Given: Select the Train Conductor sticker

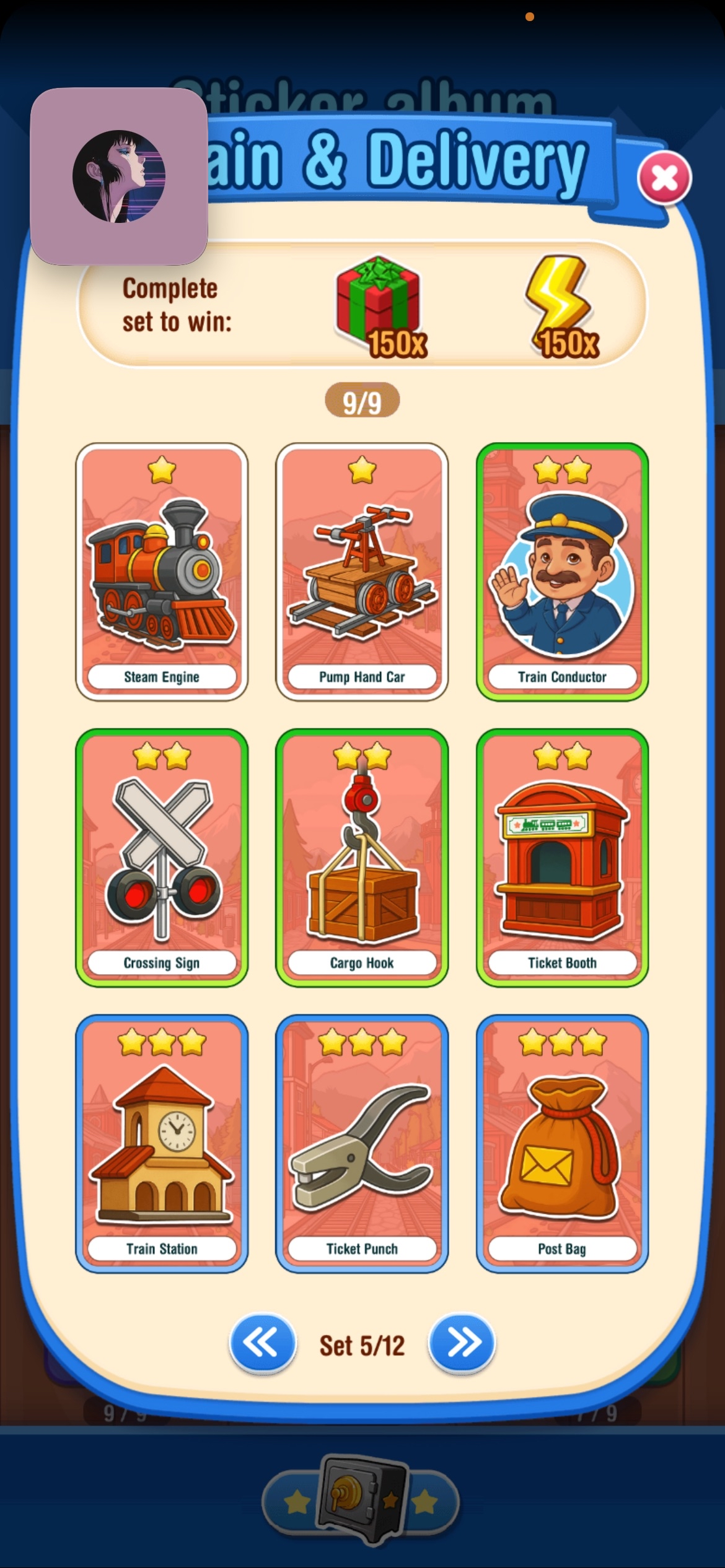Looking at the screenshot, I should (562, 572).
